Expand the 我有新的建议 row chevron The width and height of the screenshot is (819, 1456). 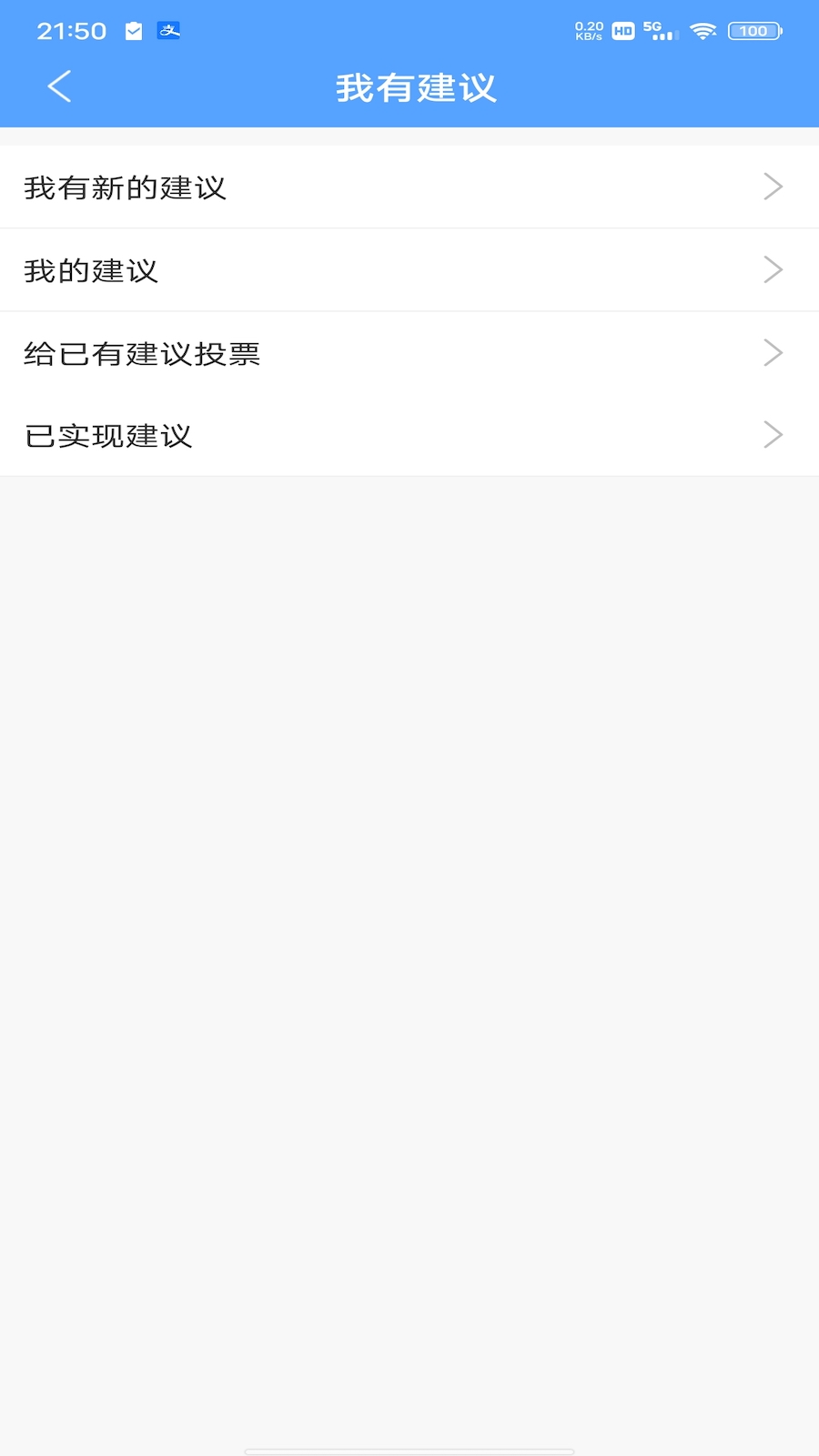point(773,187)
